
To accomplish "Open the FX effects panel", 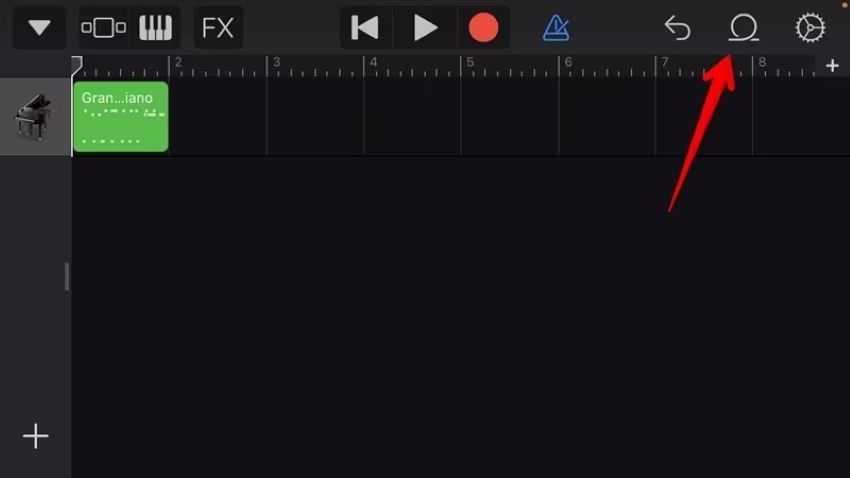I will (x=217, y=28).
